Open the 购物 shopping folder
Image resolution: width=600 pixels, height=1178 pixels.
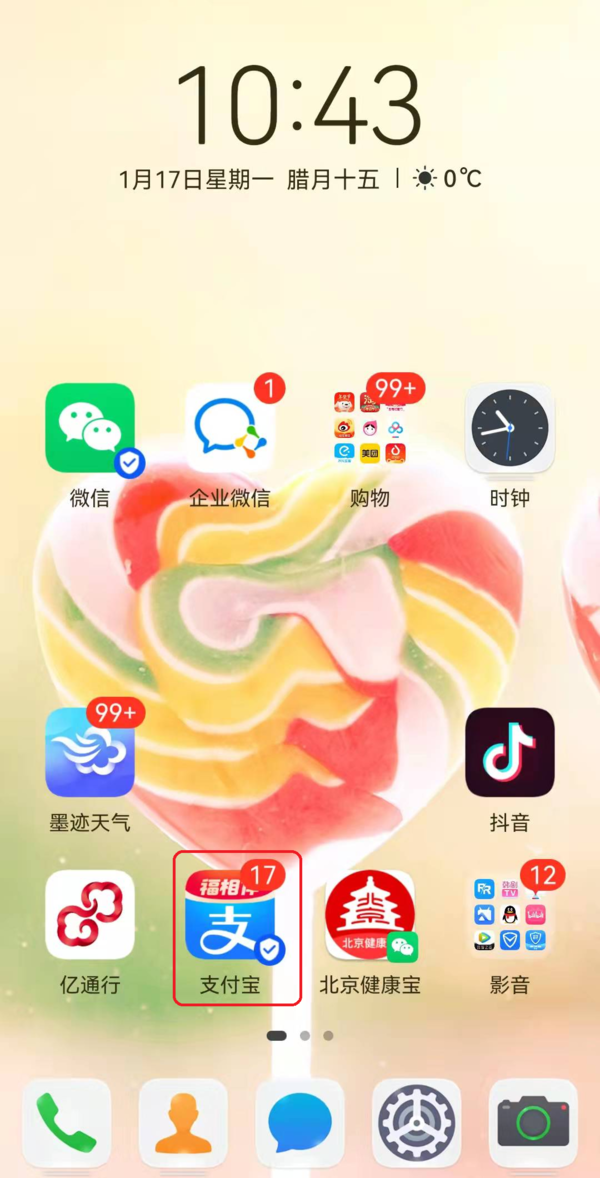(370, 428)
